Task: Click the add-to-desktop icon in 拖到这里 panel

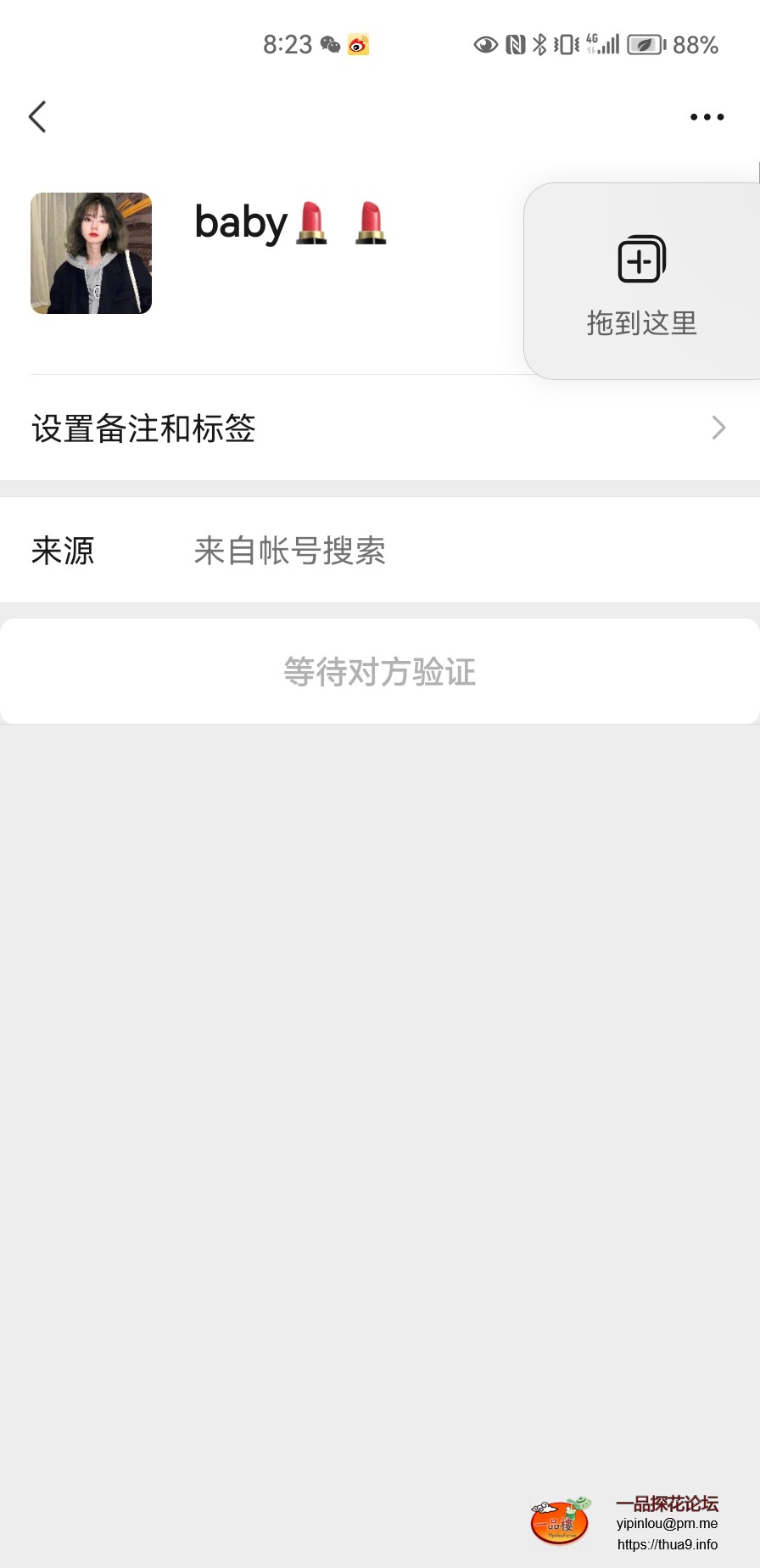Action: click(640, 260)
